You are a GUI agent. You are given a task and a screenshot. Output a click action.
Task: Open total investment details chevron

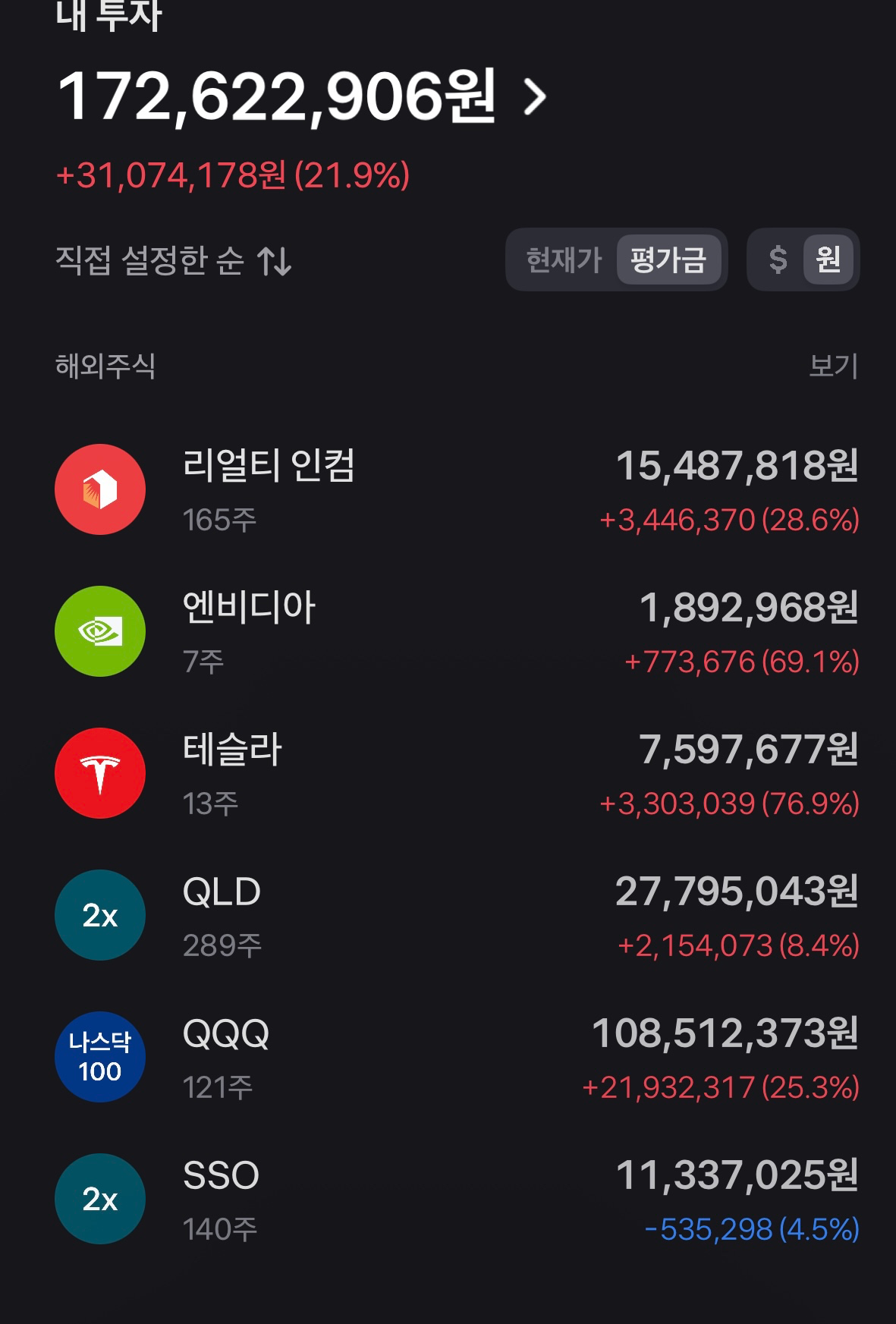(x=535, y=97)
